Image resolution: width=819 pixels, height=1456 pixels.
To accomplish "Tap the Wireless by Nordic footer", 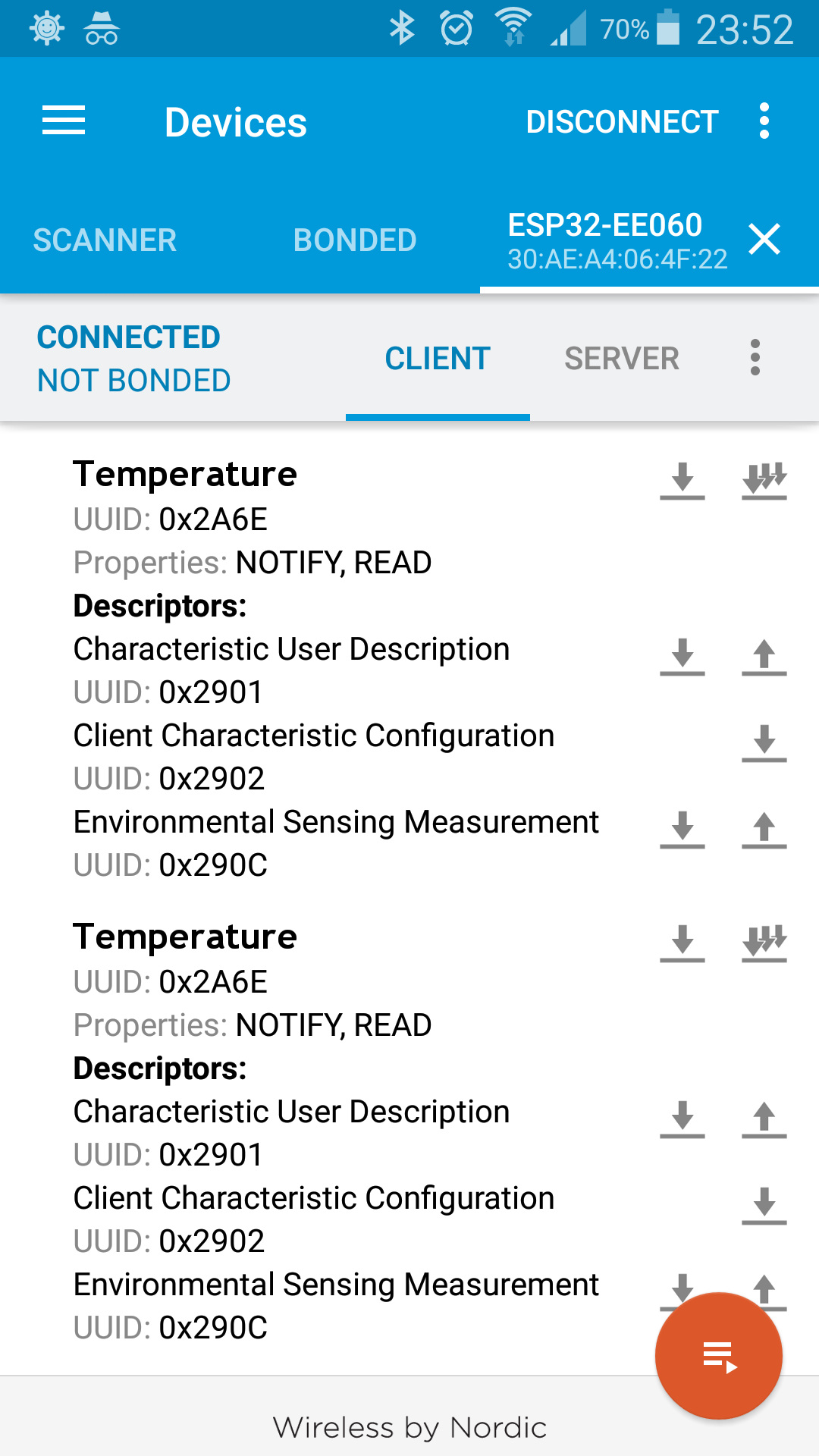I will 409,1426.
